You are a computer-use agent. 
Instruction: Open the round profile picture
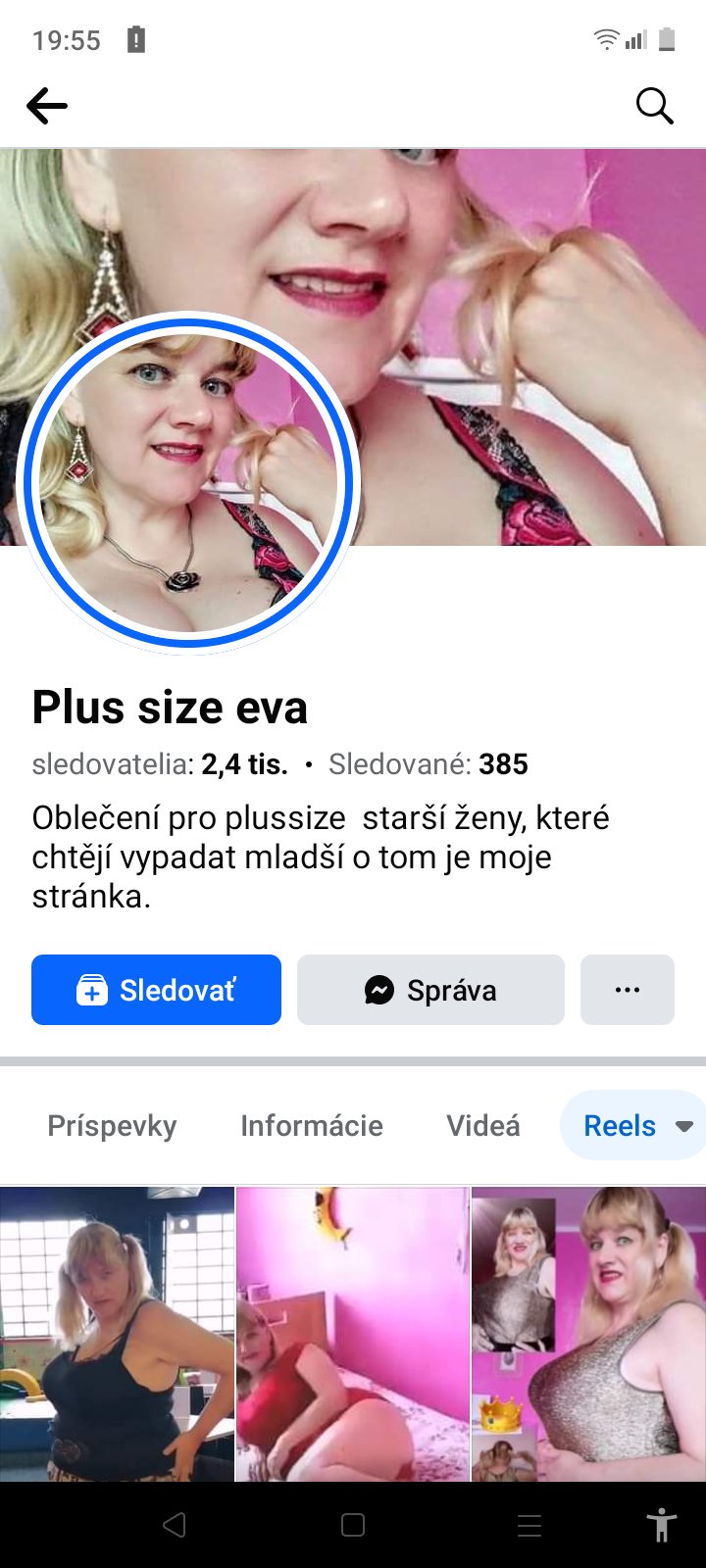(x=188, y=482)
